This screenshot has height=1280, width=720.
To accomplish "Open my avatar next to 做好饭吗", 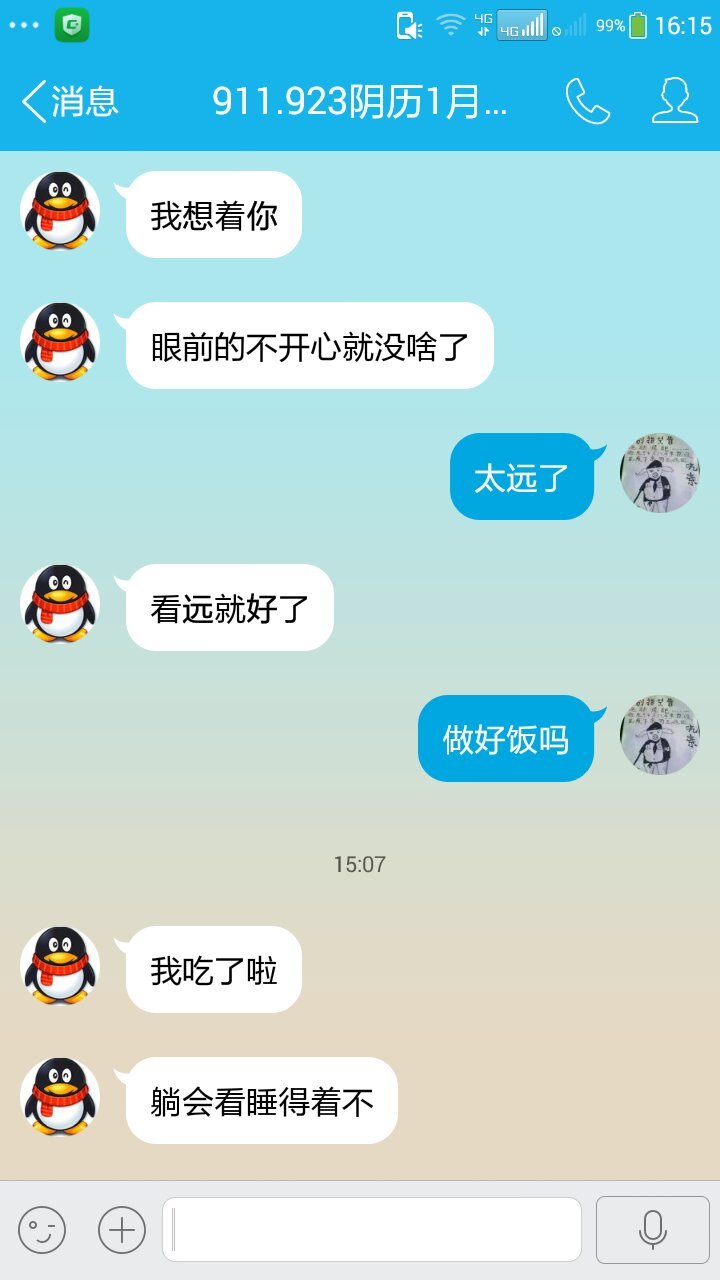I will coord(659,736).
